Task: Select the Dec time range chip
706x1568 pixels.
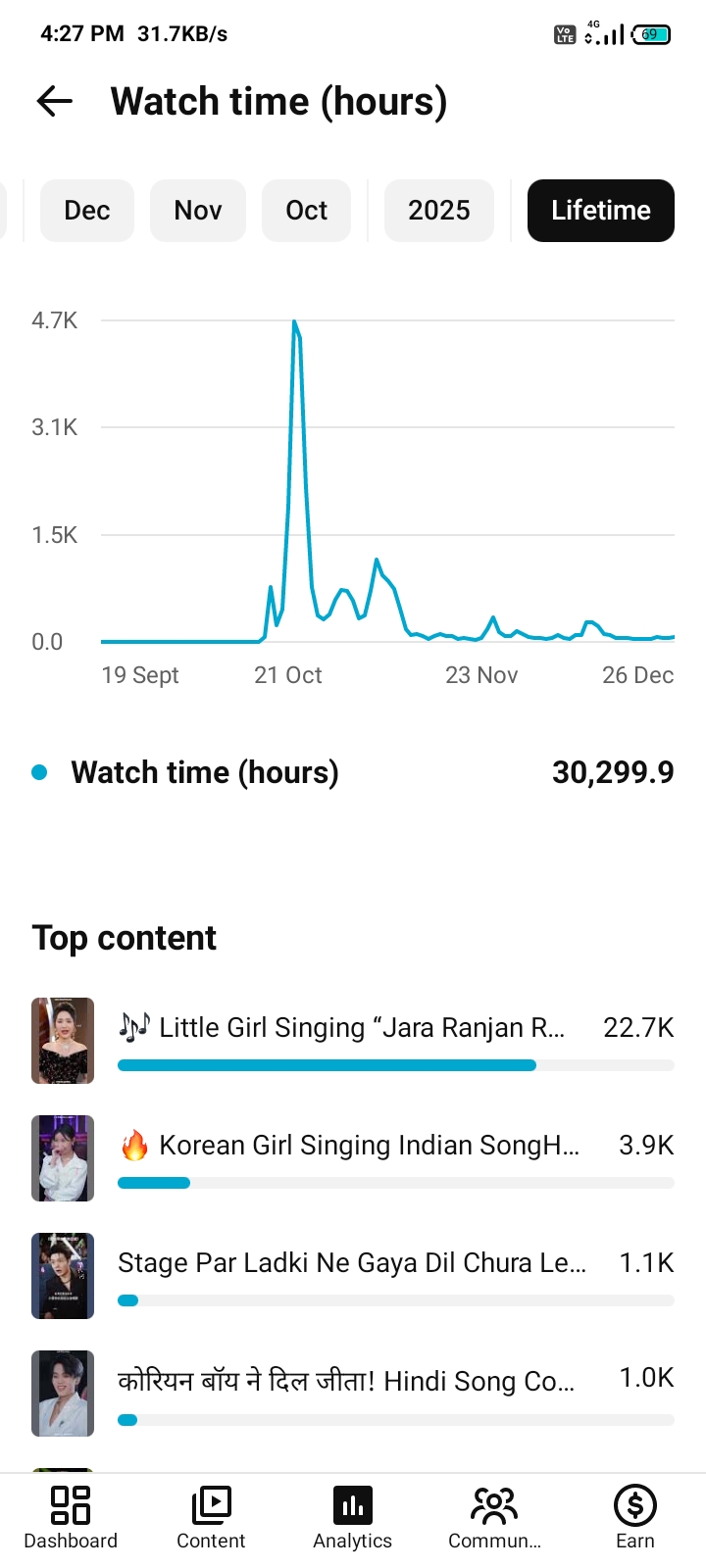Action: tap(87, 211)
